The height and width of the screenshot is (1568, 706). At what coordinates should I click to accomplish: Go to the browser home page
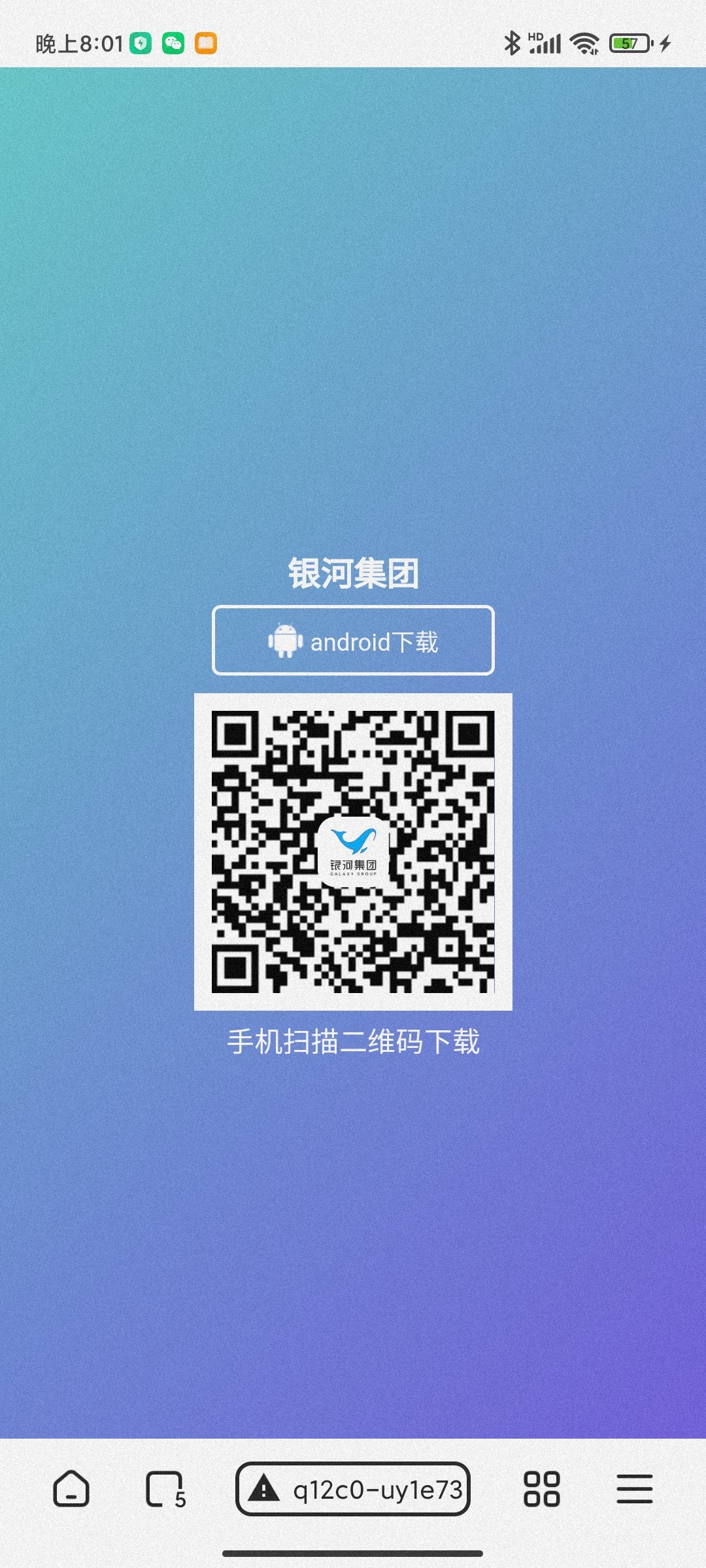tap(71, 1489)
